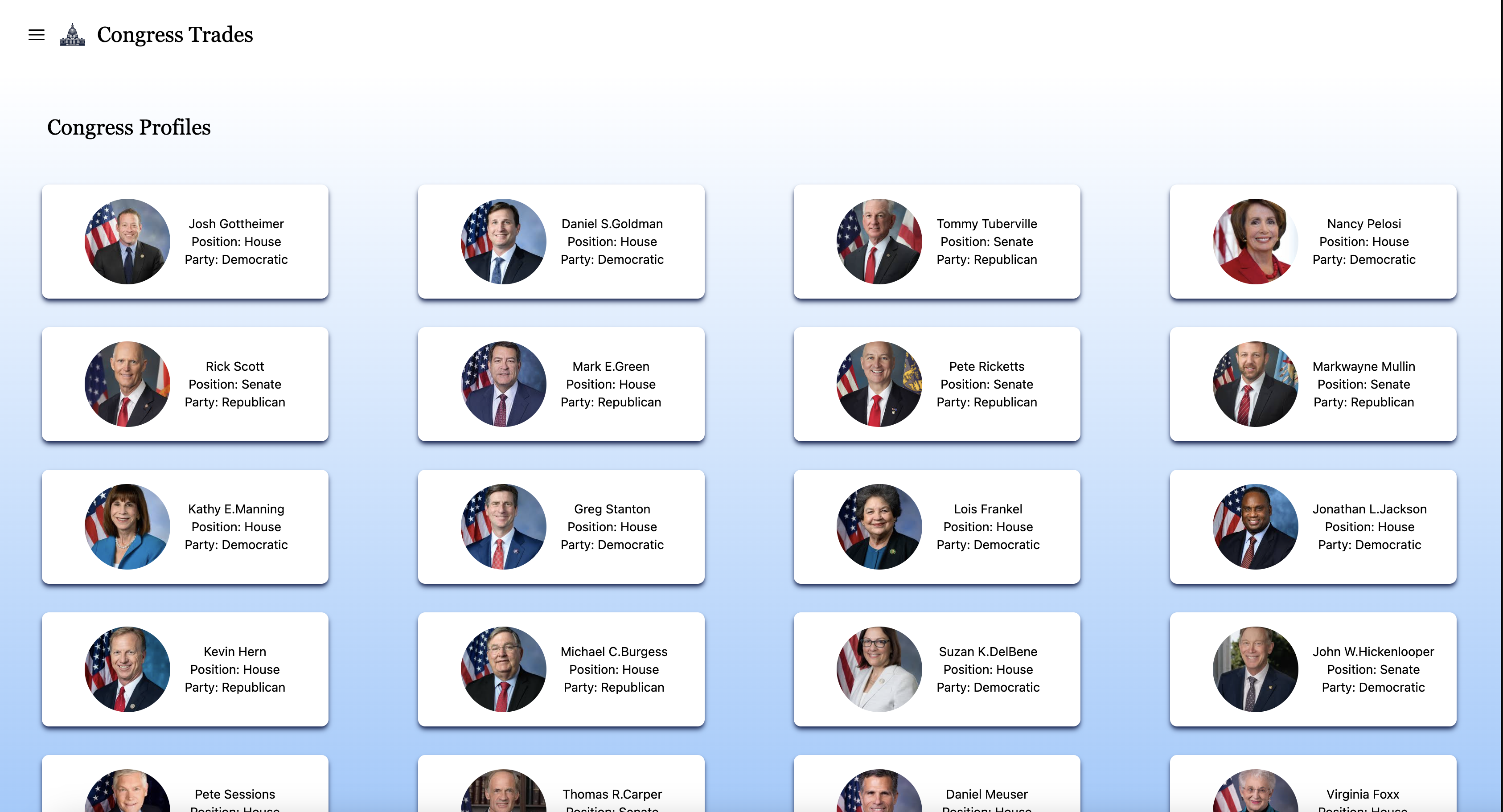Open Jonathan L.Jackson's profile
Viewport: 1503px width, 812px height.
coord(1313,527)
